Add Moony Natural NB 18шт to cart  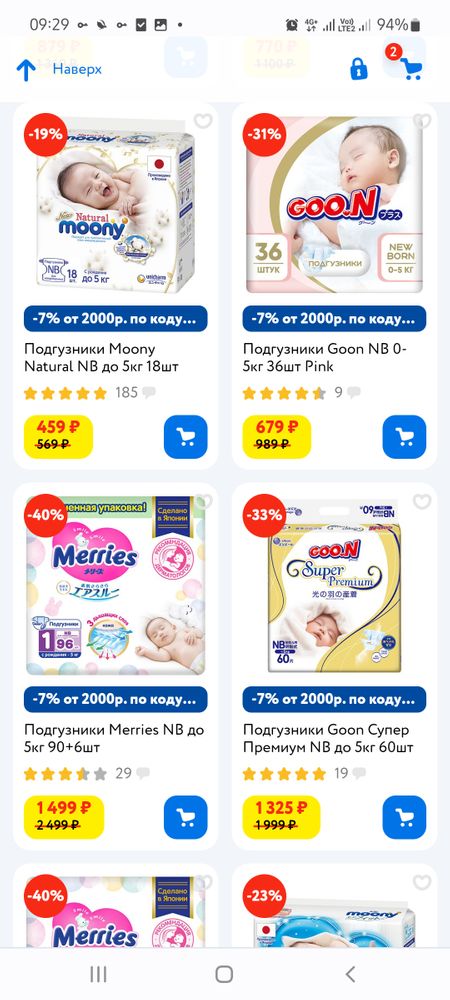point(185,437)
